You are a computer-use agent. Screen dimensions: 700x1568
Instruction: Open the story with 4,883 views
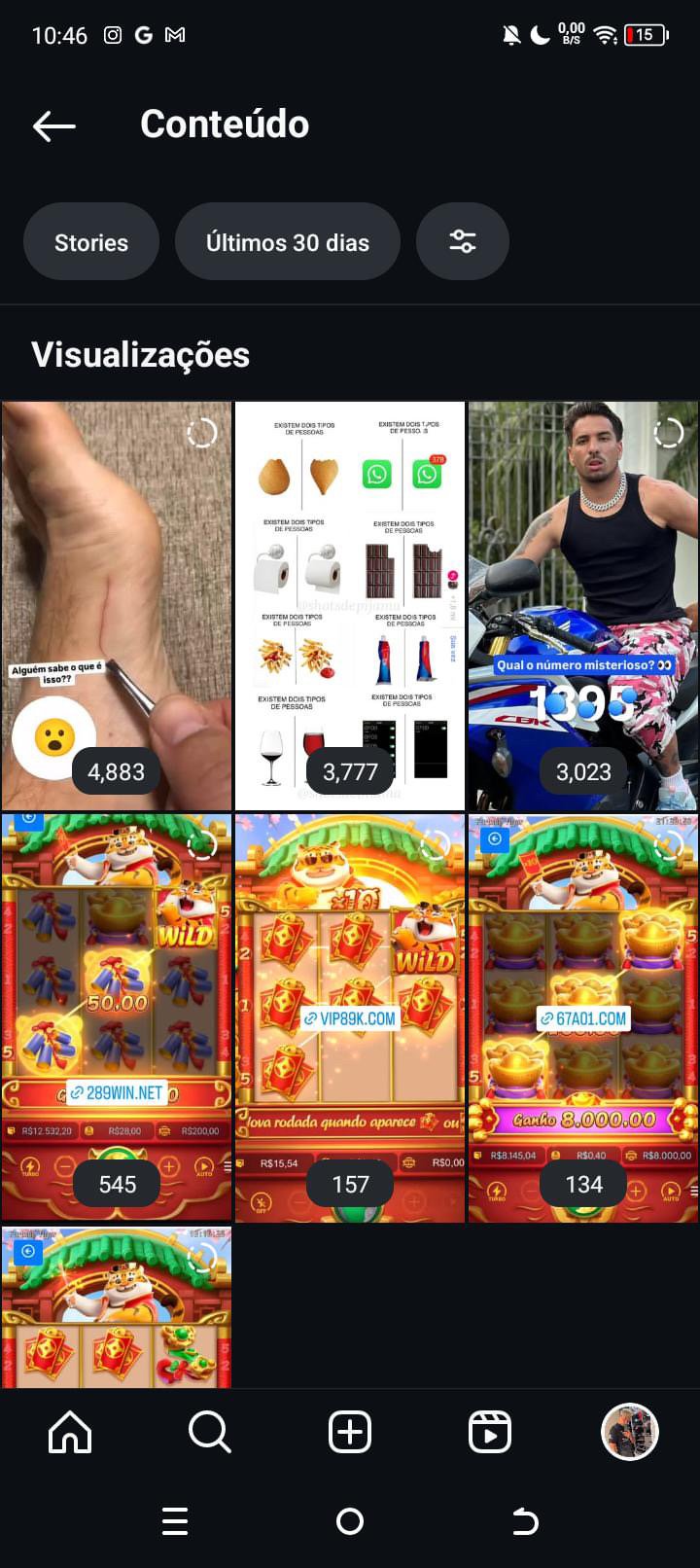(117, 606)
